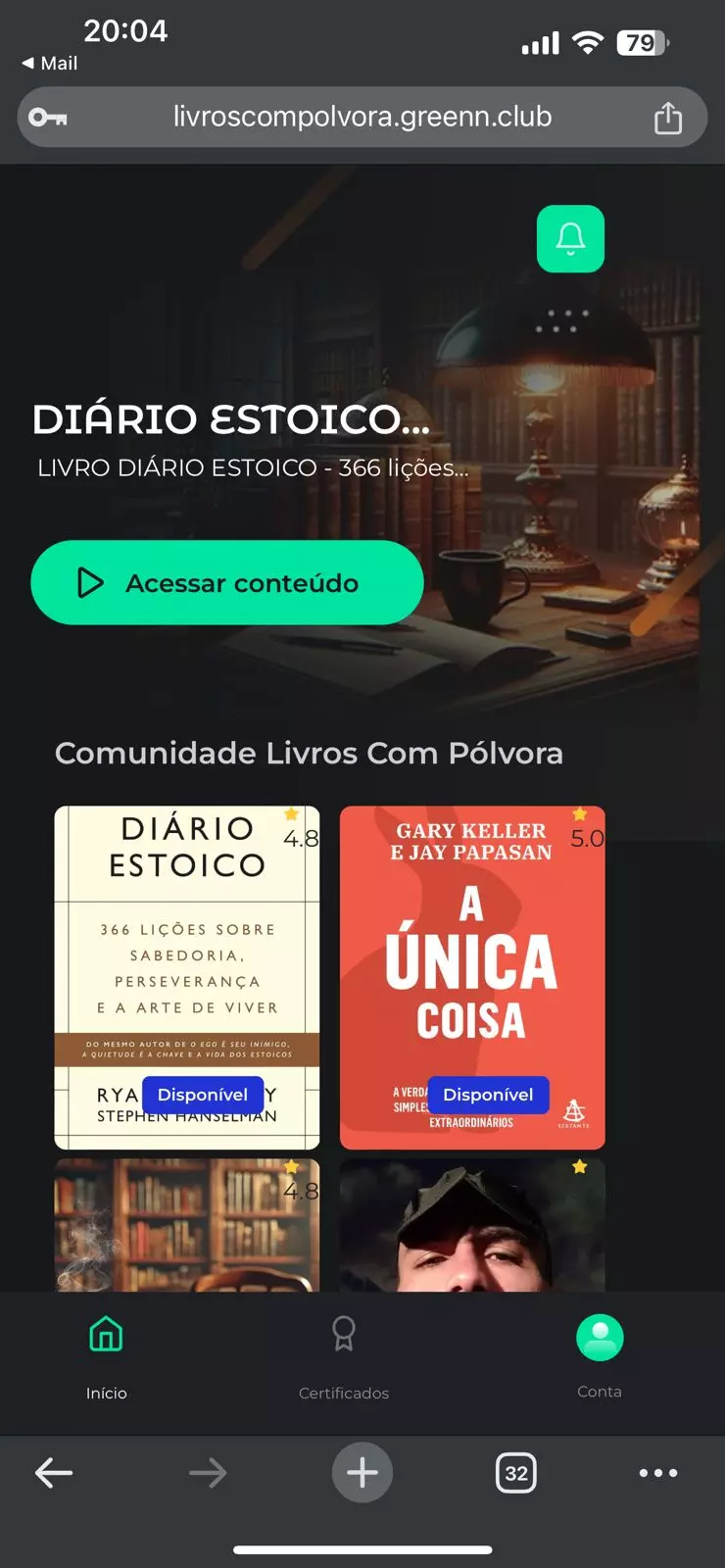This screenshot has width=725, height=1568.
Task: Open the card showing man in cap
Action: [472, 1225]
